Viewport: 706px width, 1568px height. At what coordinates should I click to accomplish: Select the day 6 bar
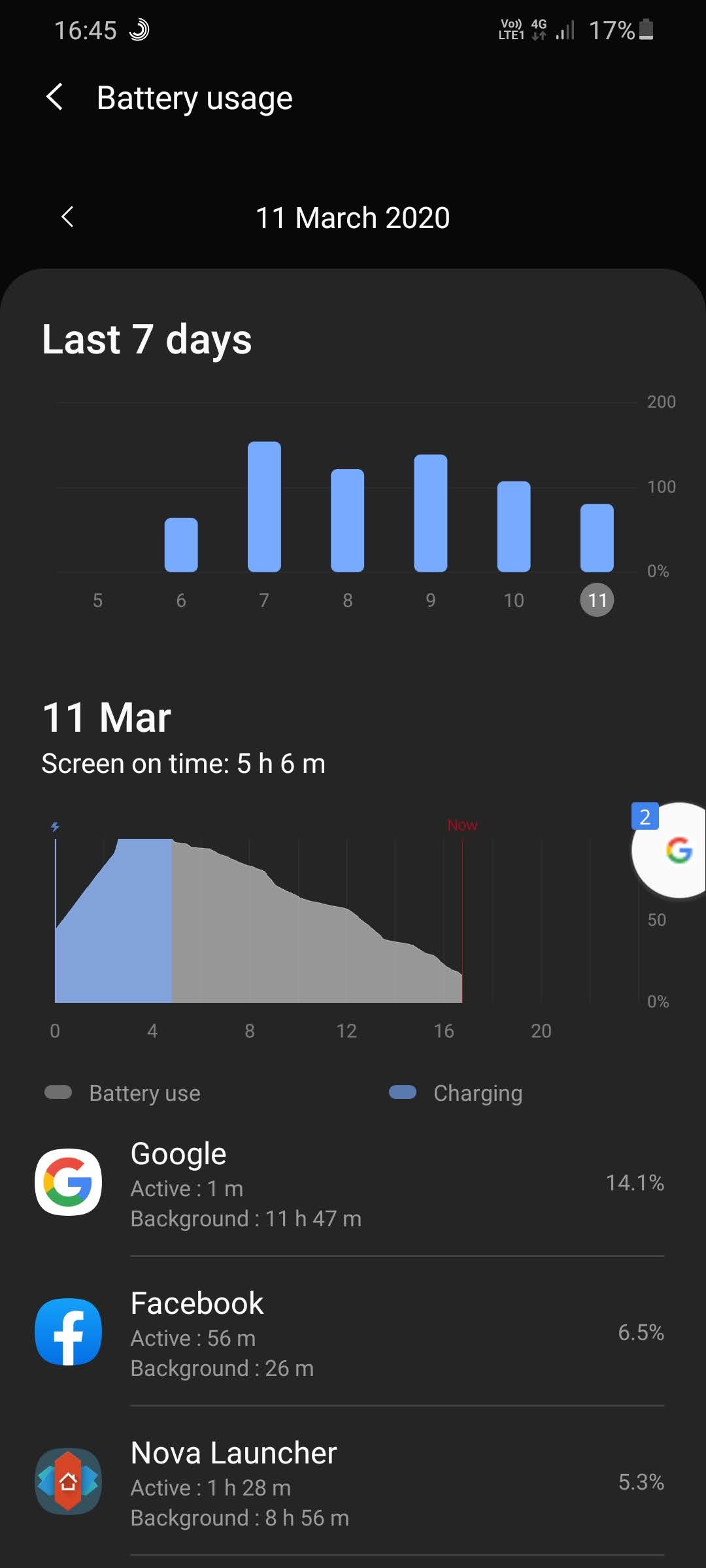point(181,545)
